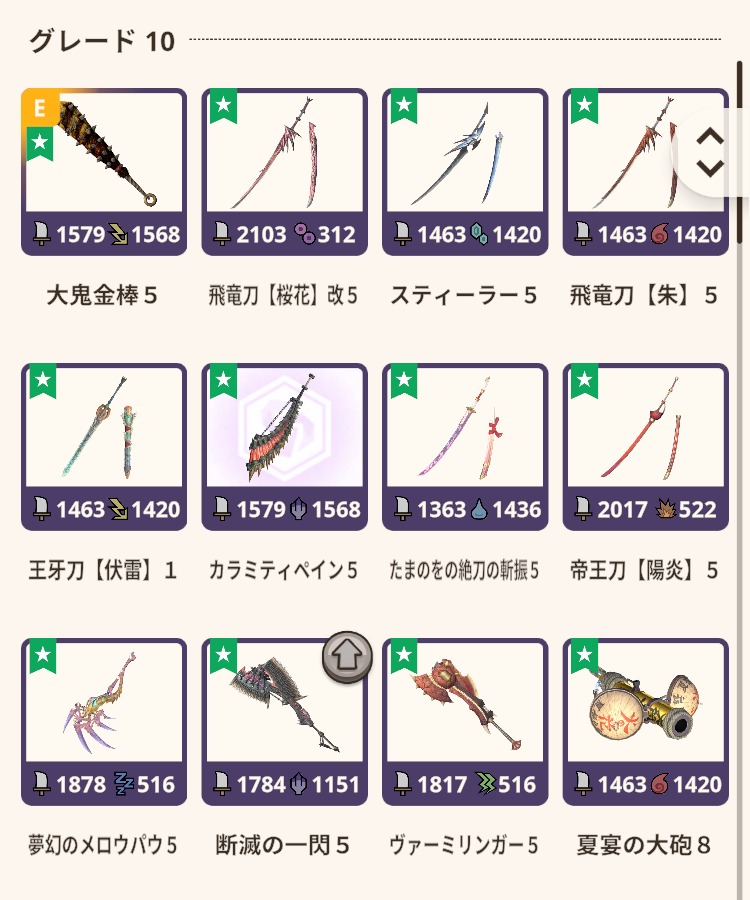View たまのをの絶刀の斬振５ weapon
The height and width of the screenshot is (900, 750).
pos(465,445)
